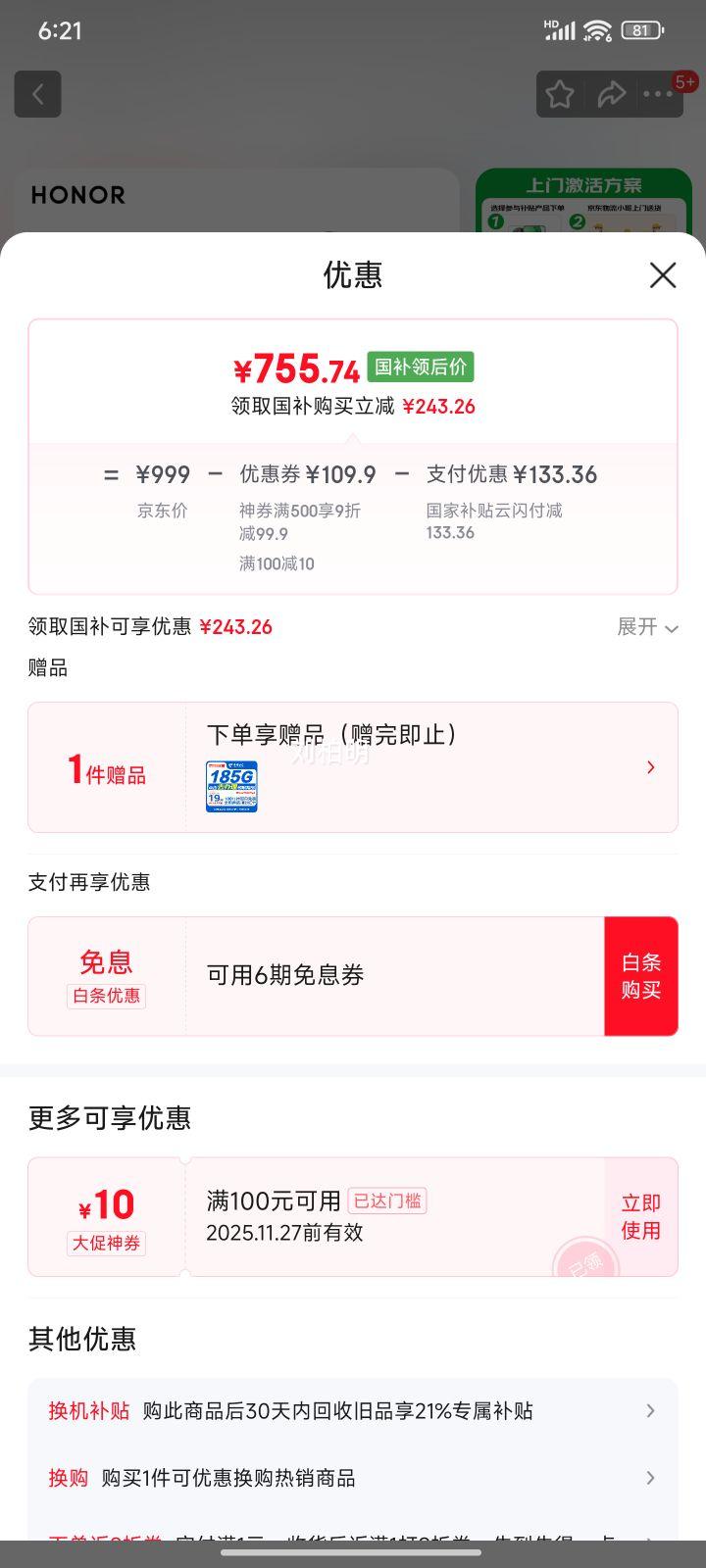Open the share options
This screenshot has height=1568, width=706.
tap(612, 93)
